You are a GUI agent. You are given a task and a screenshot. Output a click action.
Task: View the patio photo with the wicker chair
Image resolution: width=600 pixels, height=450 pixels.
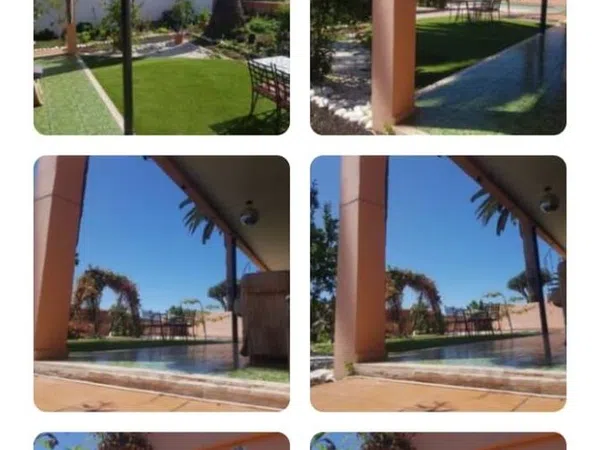pos(161,283)
